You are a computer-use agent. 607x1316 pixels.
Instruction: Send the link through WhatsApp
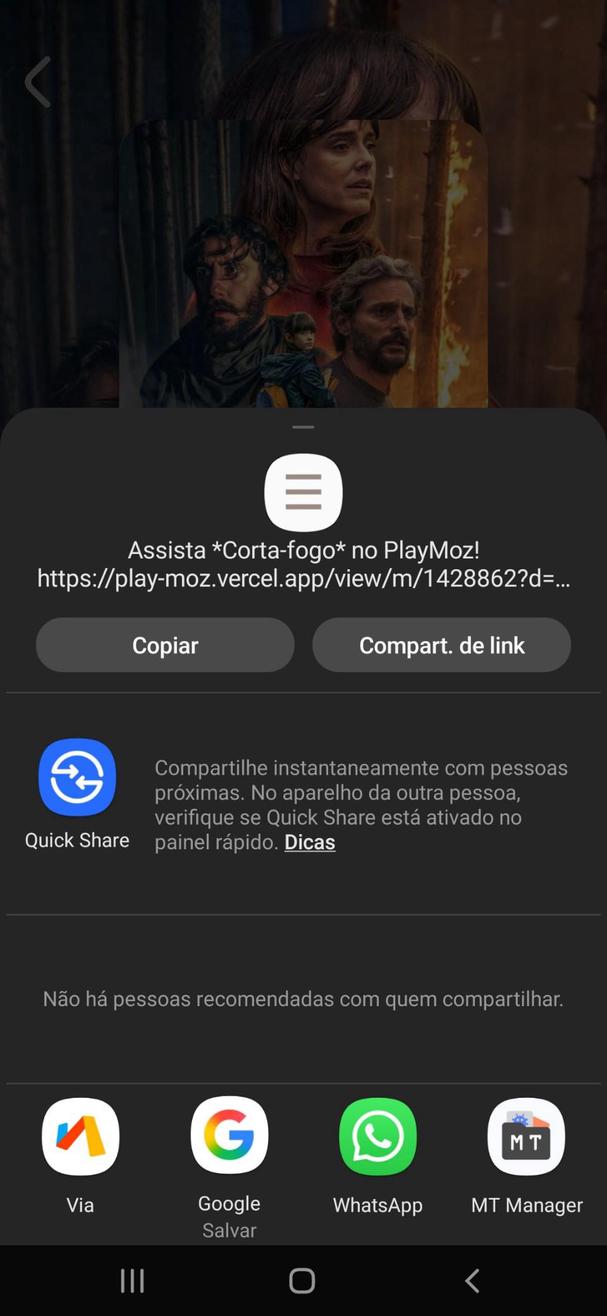pos(377,1137)
